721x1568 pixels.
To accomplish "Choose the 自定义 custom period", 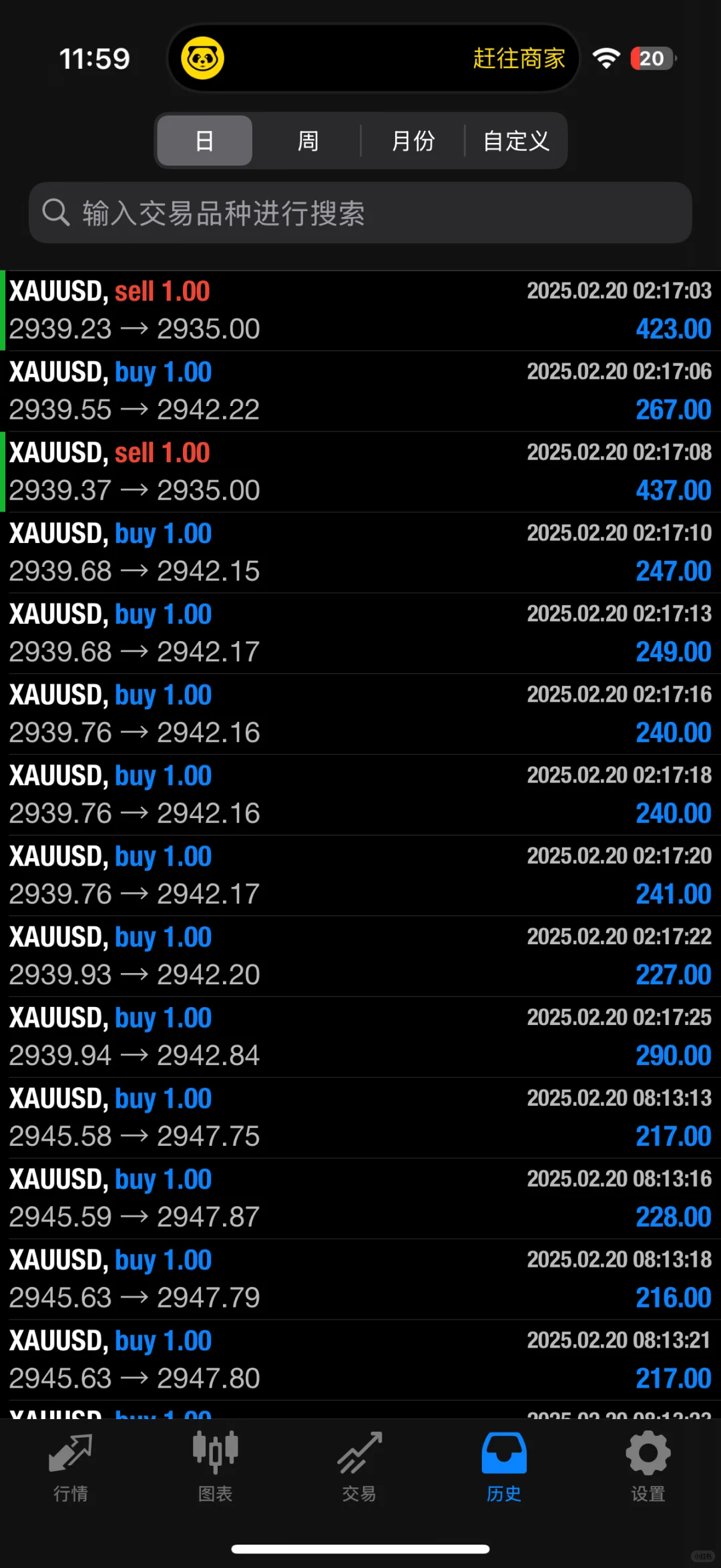I will [x=516, y=141].
